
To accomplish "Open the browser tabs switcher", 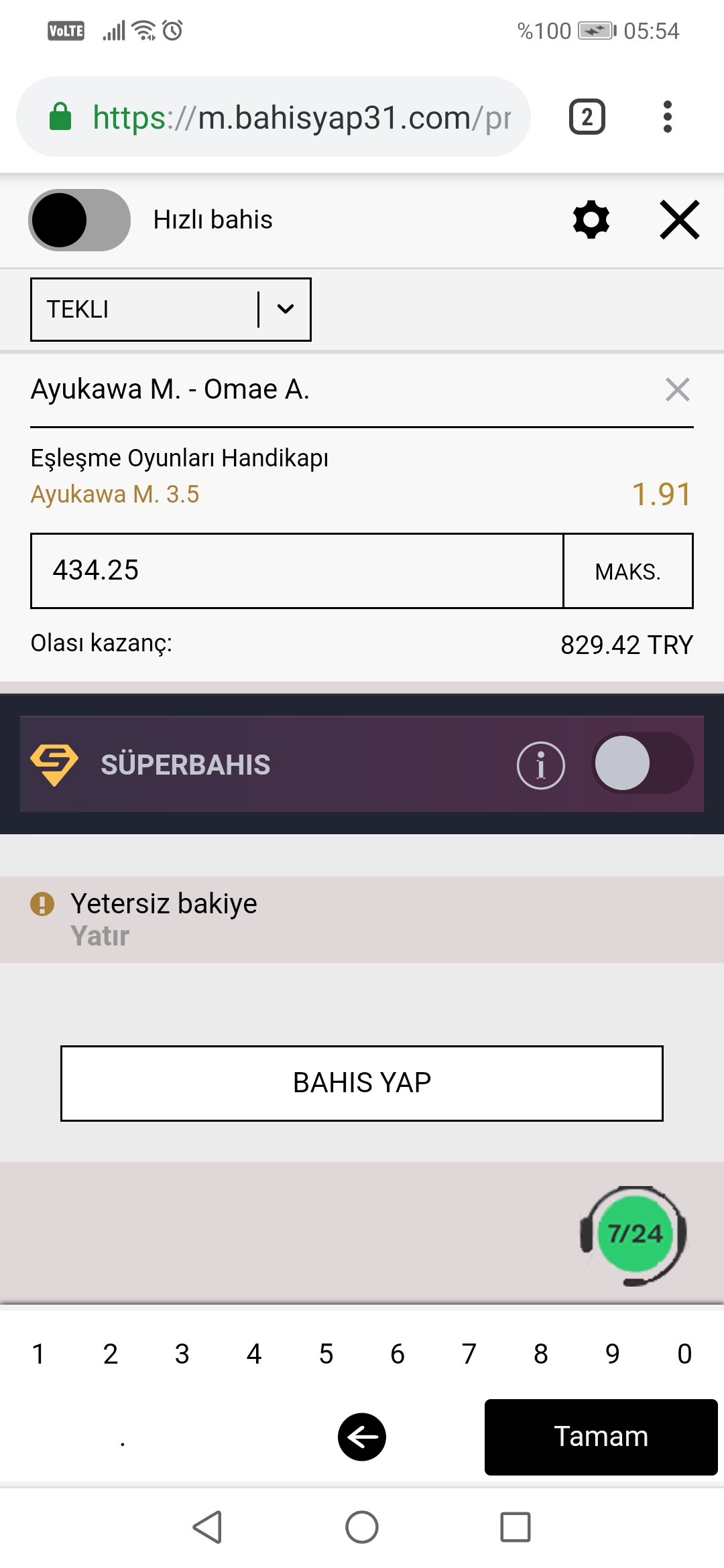I will tap(587, 117).
